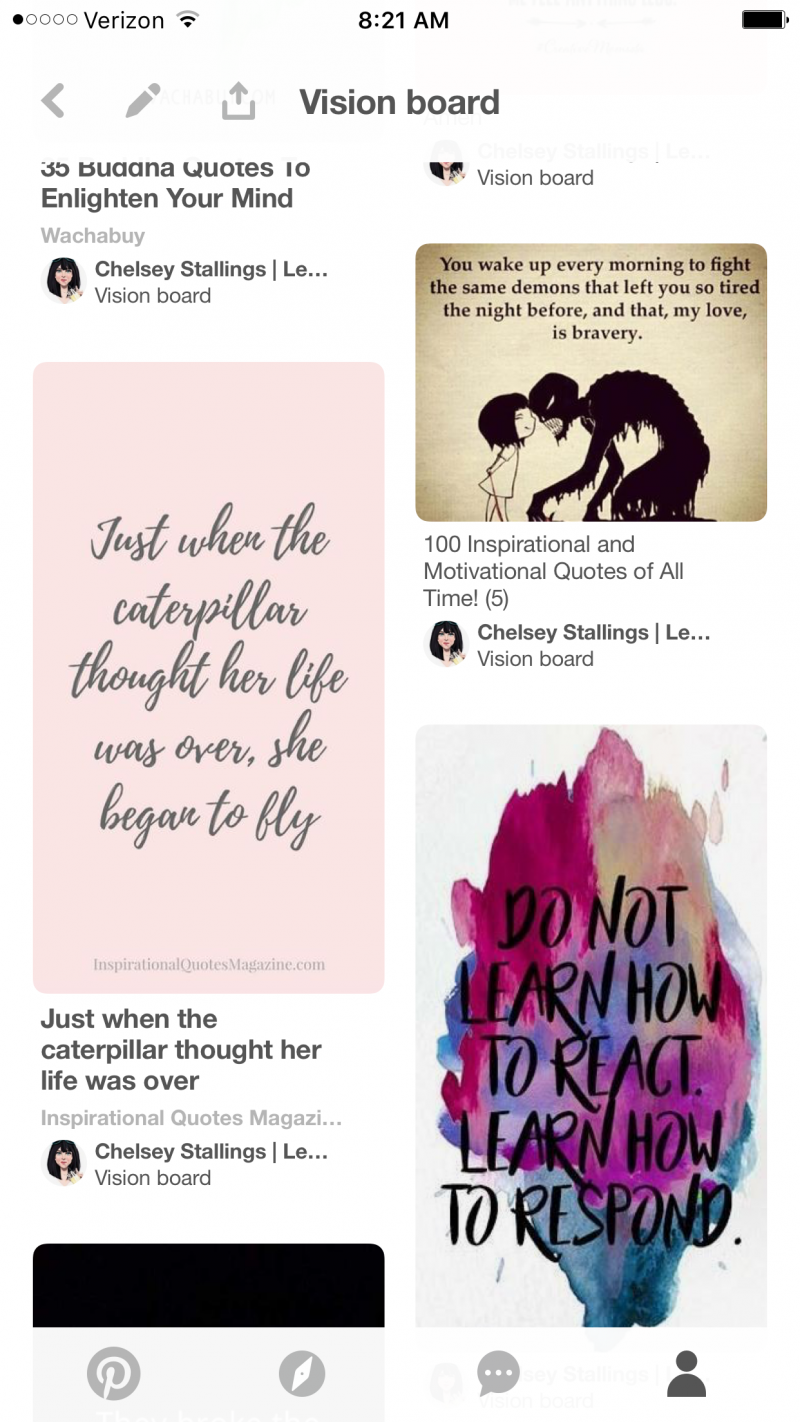This screenshot has height=1422, width=800.
Task: Open the demons bravery quote pin
Action: [x=591, y=382]
